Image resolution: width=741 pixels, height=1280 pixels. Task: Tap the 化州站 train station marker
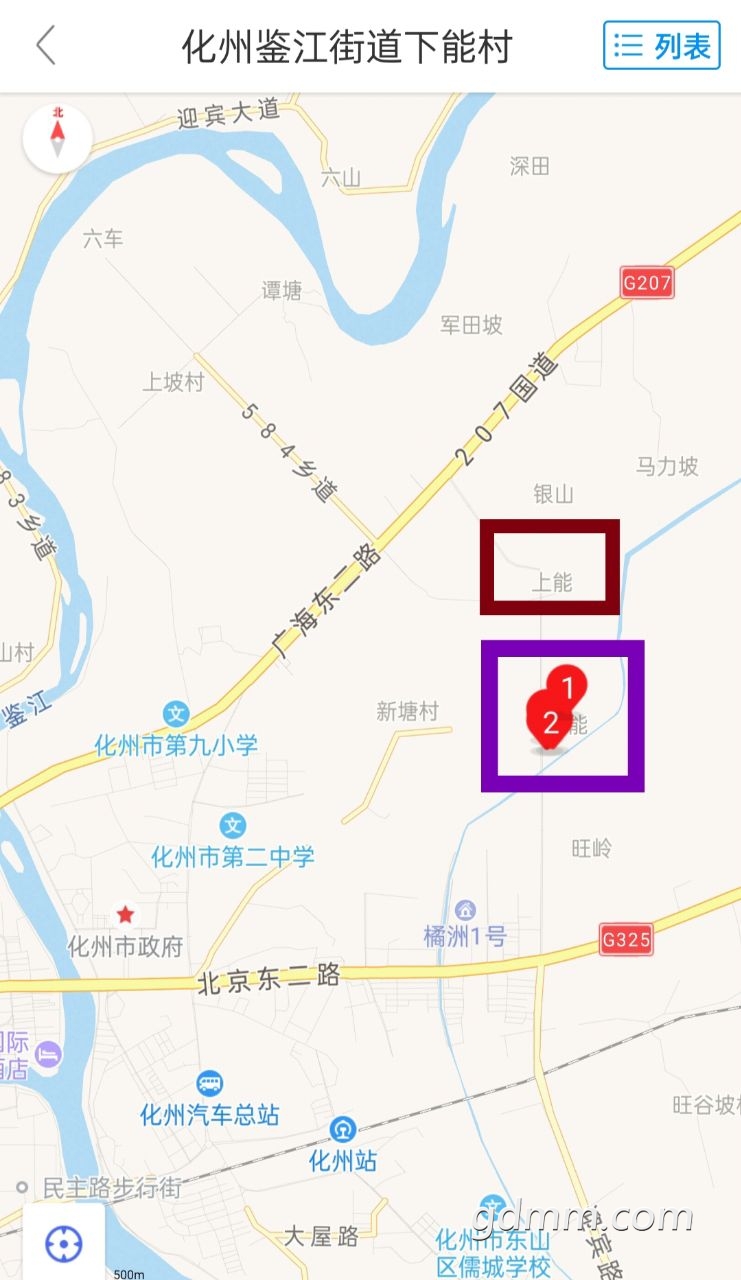(x=342, y=1130)
